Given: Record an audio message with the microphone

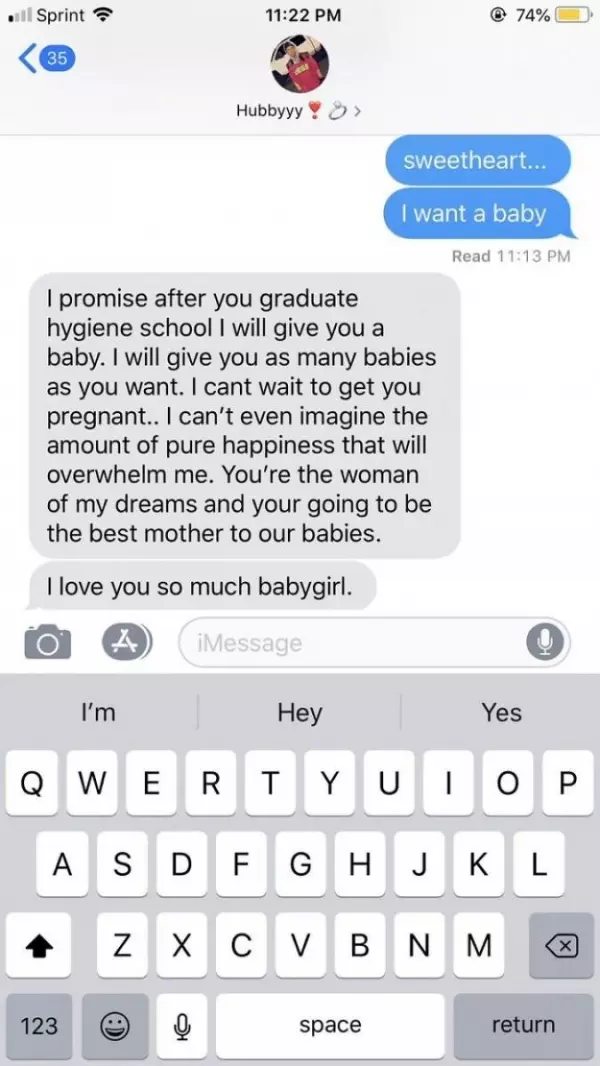Looking at the screenshot, I should pyautogui.click(x=545, y=642).
